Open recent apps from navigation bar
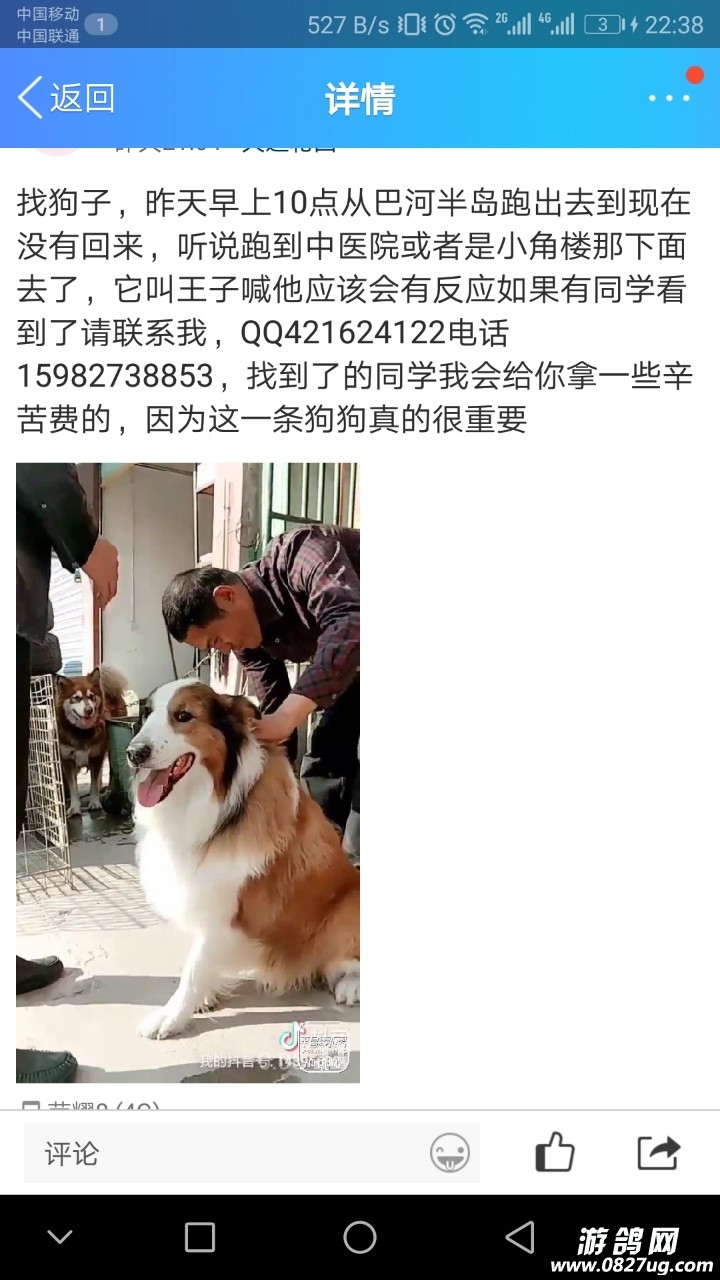 pyautogui.click(x=200, y=1237)
